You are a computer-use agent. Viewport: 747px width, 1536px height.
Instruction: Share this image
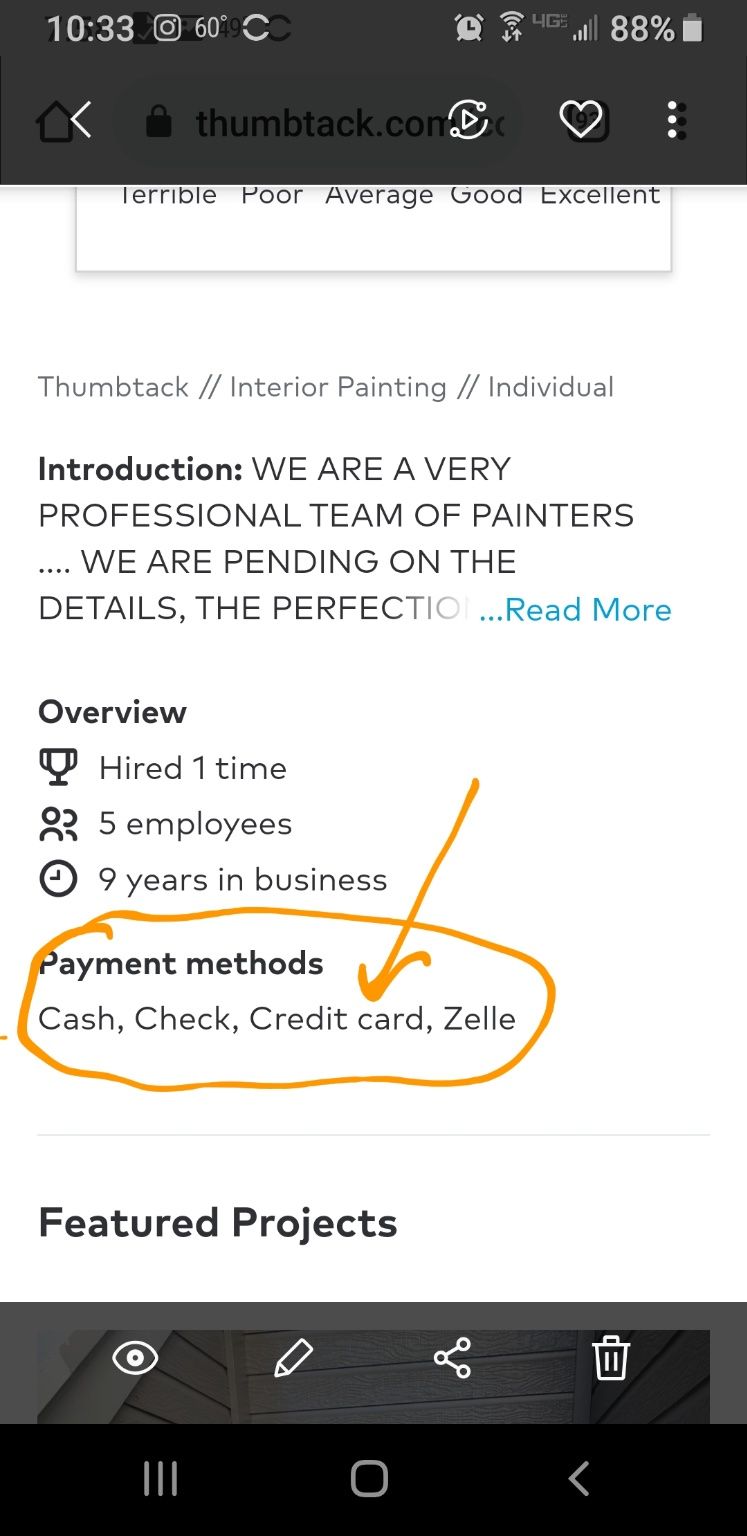[452, 1358]
